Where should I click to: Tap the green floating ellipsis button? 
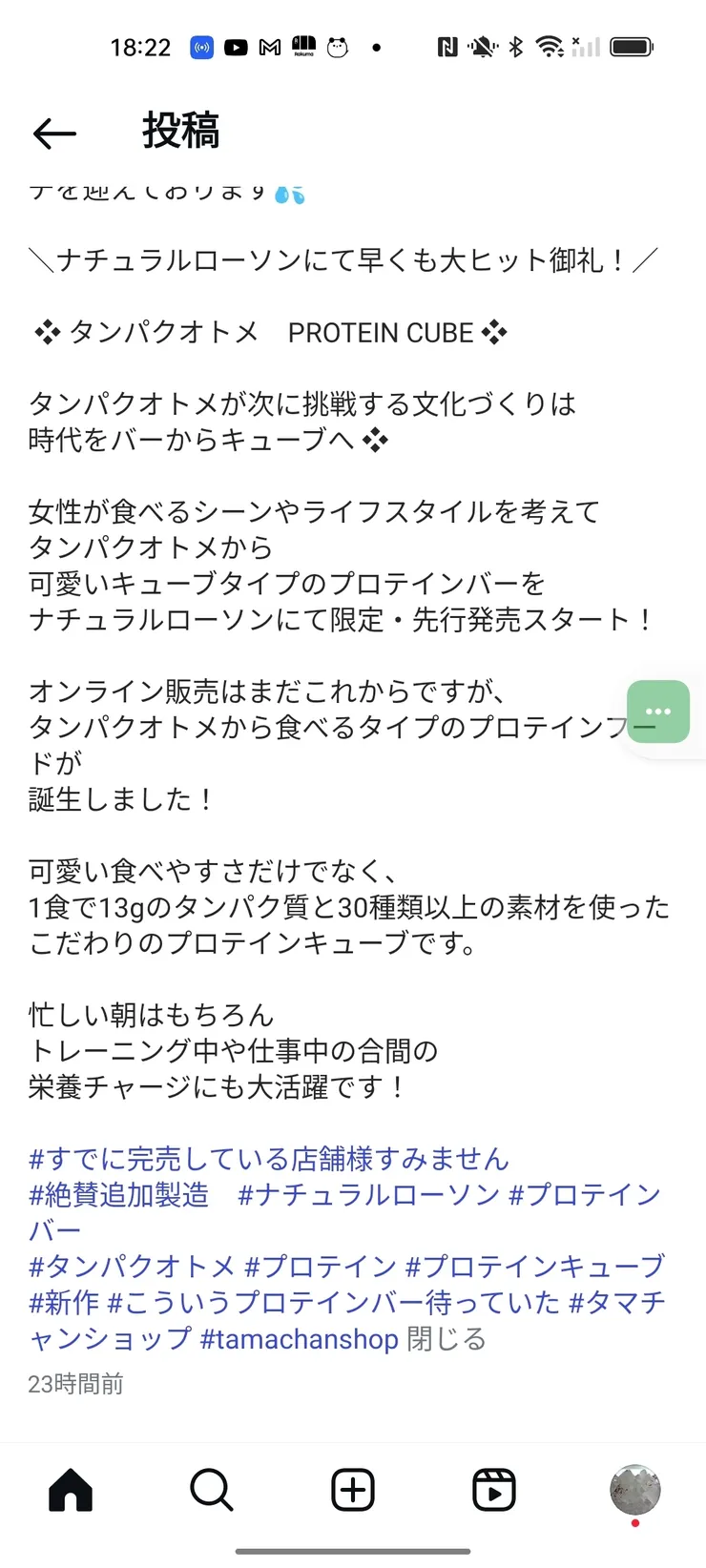click(657, 711)
